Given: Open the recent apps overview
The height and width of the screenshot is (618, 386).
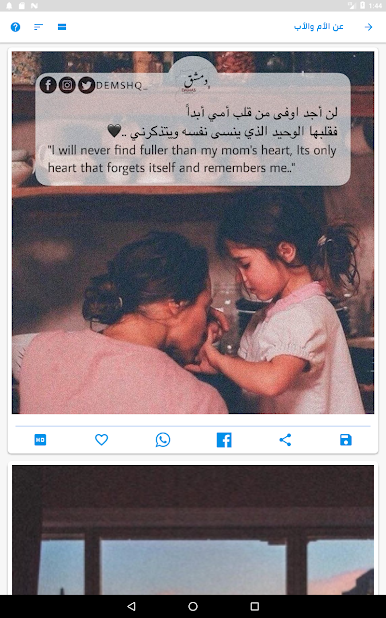Looking at the screenshot, I should coord(255,606).
